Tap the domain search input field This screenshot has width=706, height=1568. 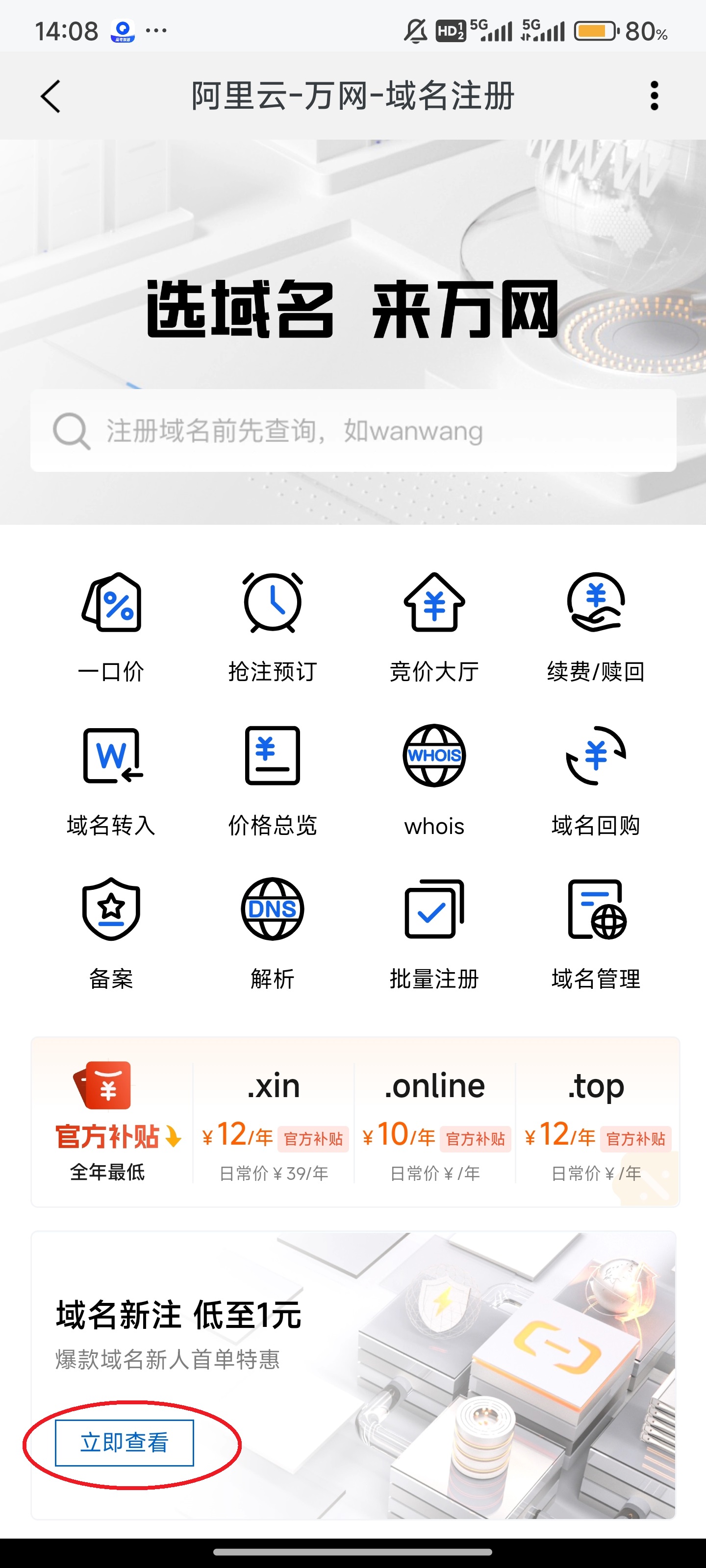point(353,430)
